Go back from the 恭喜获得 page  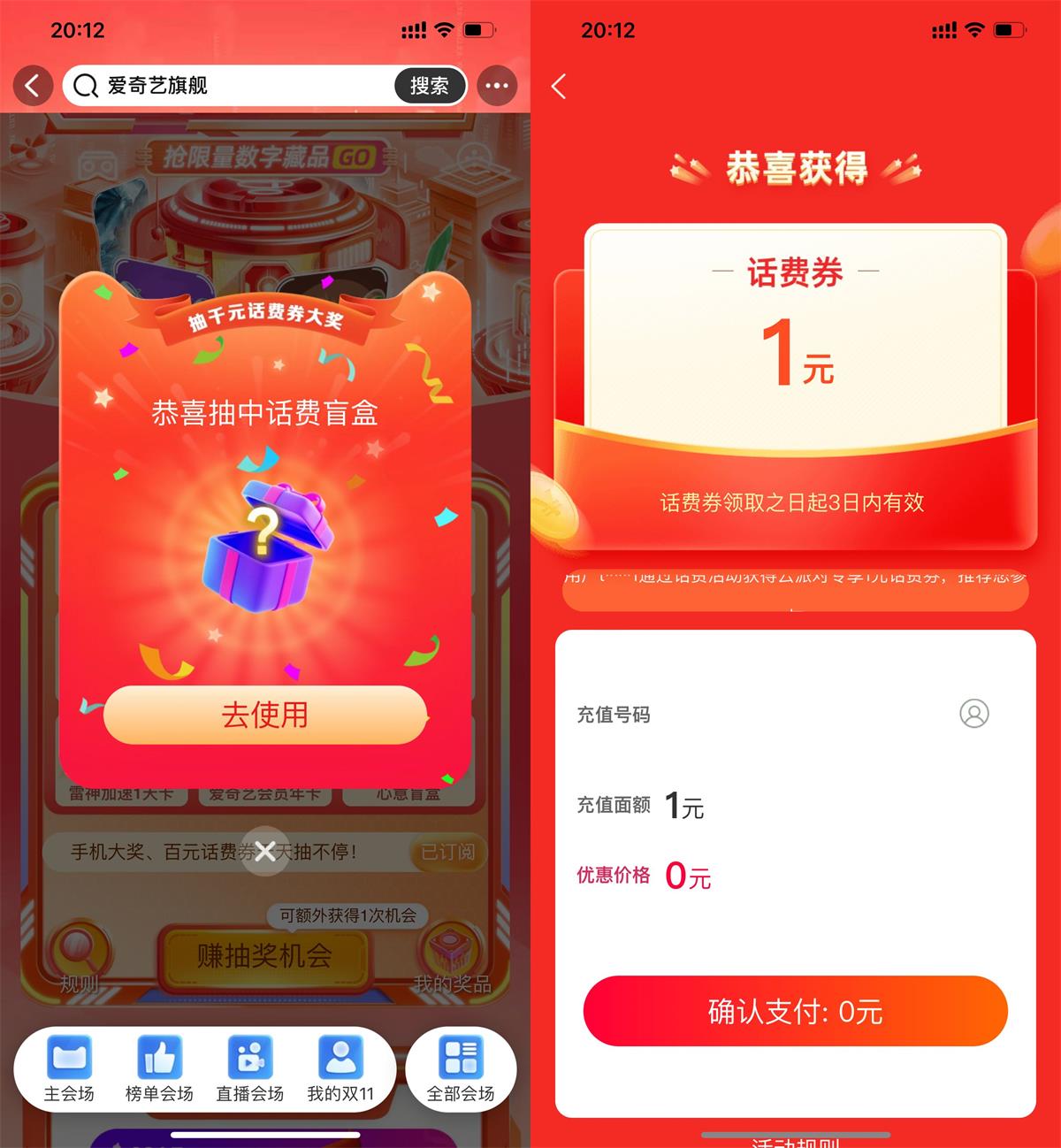[559, 86]
